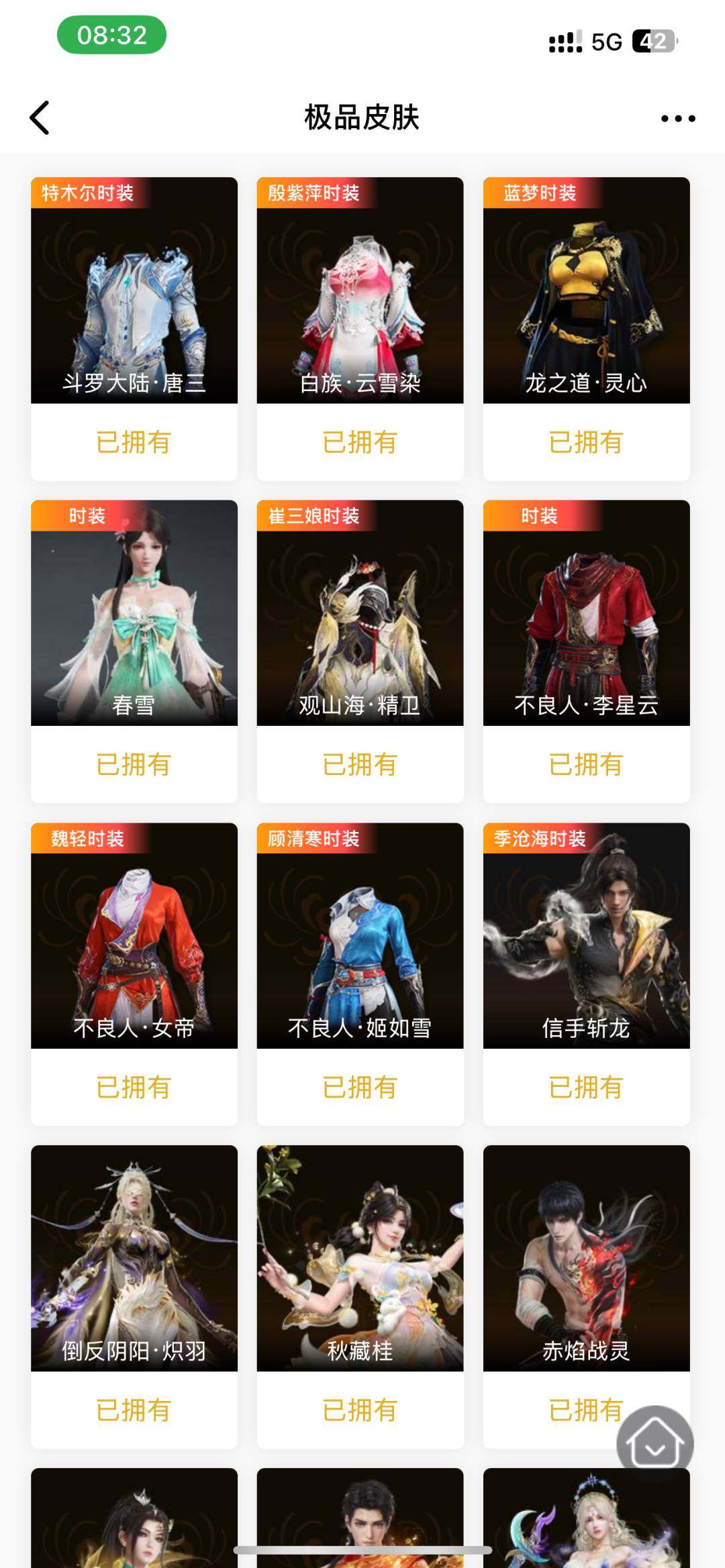Select the 春雪 skin thumbnail
725x1568 pixels.
pyautogui.click(x=134, y=617)
